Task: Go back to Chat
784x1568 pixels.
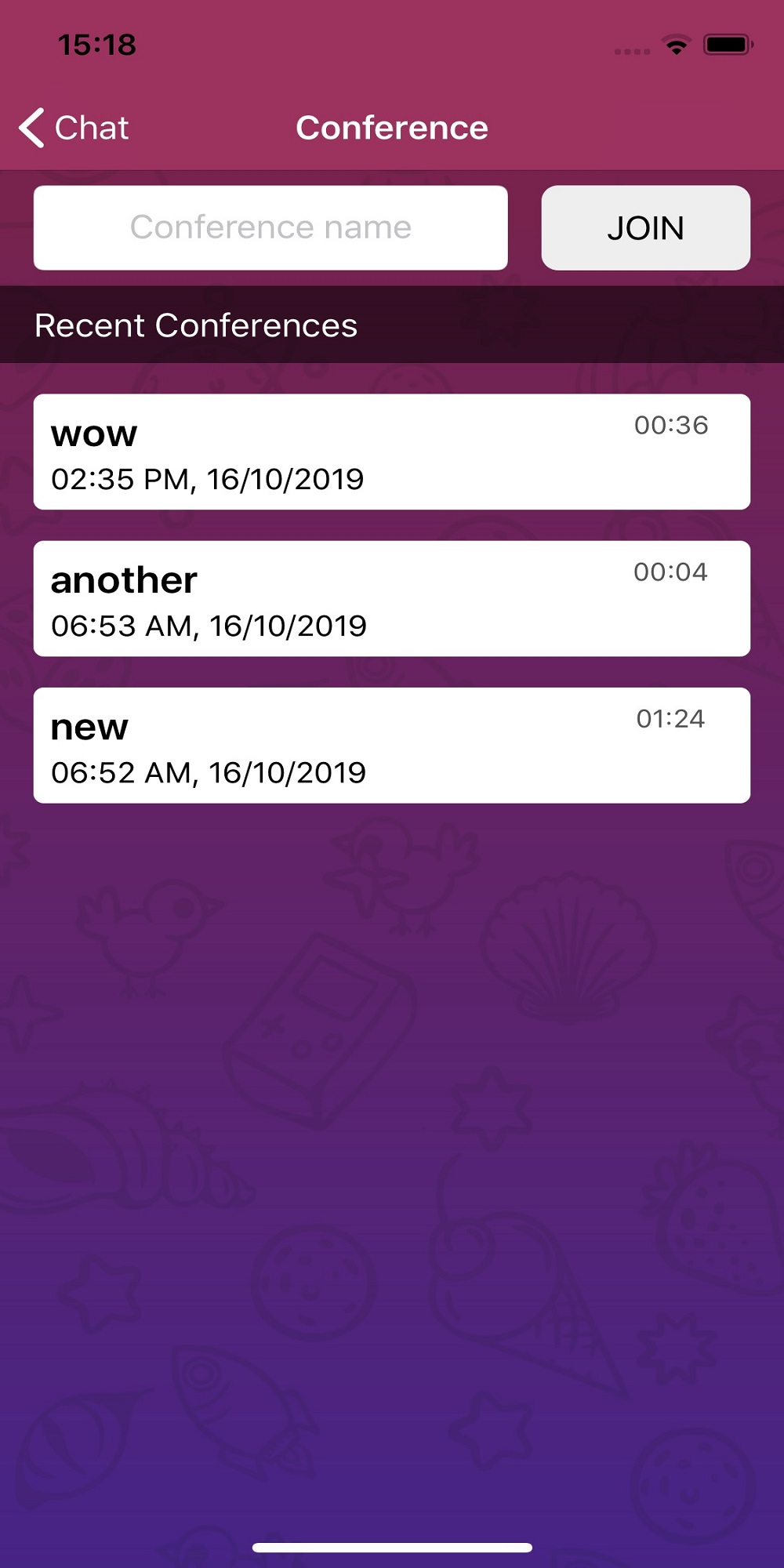Action: [x=74, y=128]
